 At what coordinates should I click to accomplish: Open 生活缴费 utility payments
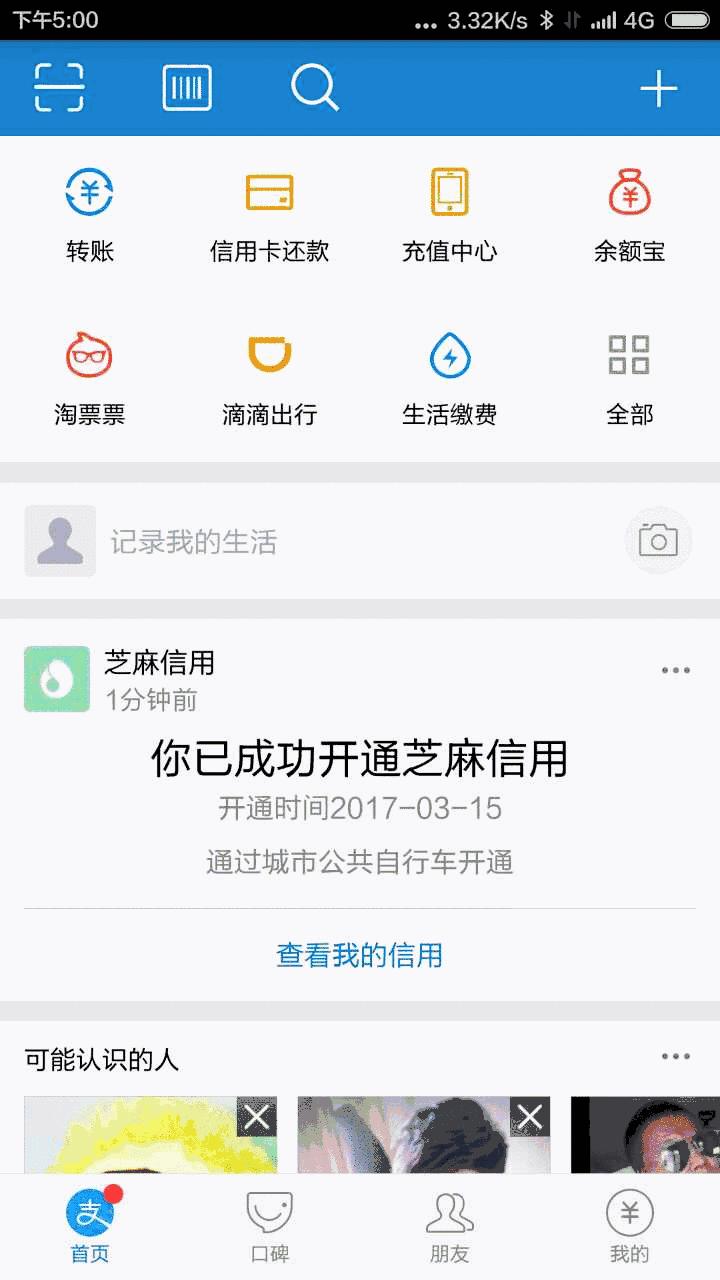pyautogui.click(x=449, y=375)
